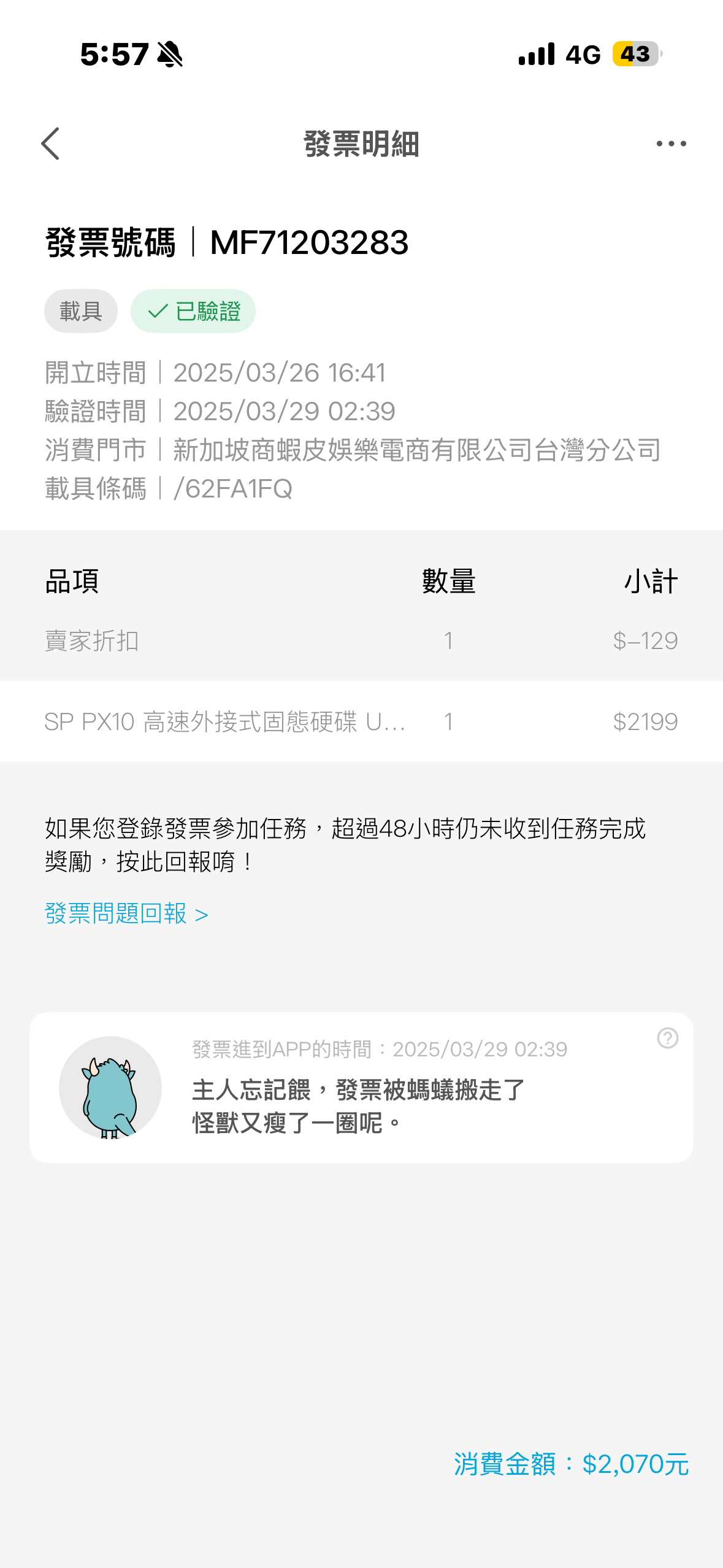Go back from the 發票明細 page
Screen dimensions: 723x1568
pos(50,144)
